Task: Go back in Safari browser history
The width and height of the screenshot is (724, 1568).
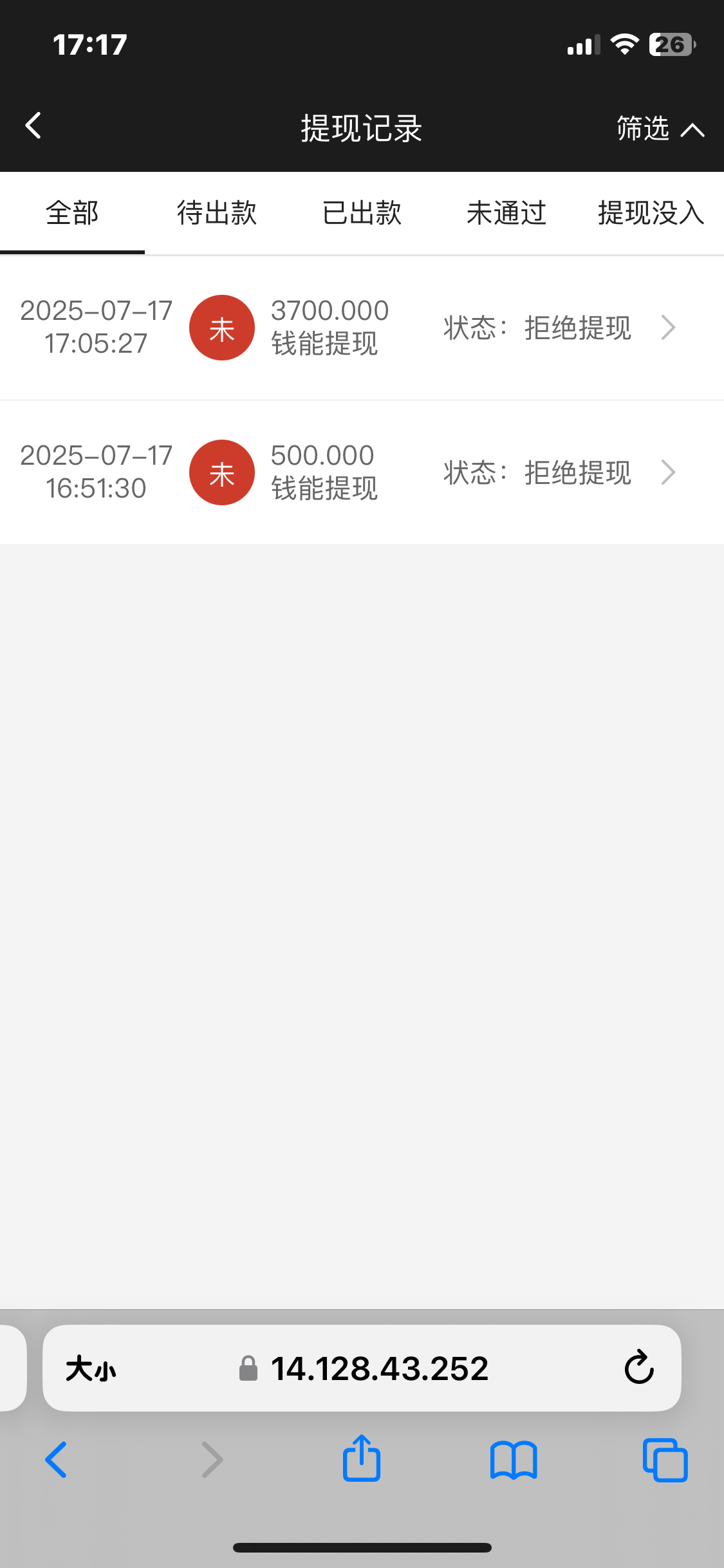Action: (56, 1460)
